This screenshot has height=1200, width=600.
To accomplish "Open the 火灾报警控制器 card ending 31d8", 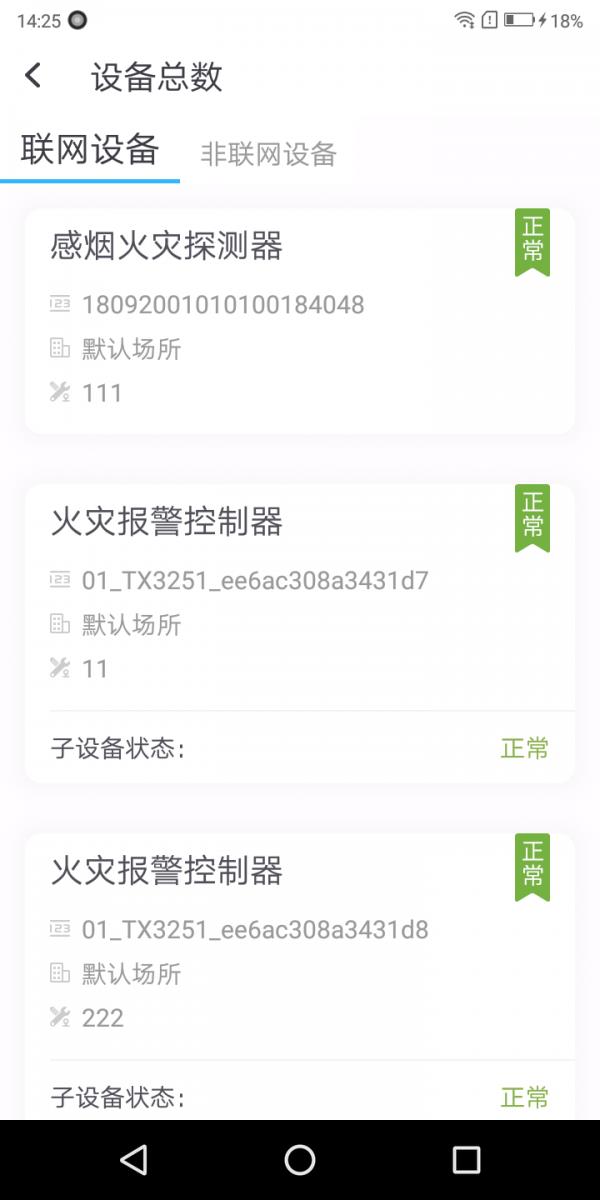I will (300, 976).
